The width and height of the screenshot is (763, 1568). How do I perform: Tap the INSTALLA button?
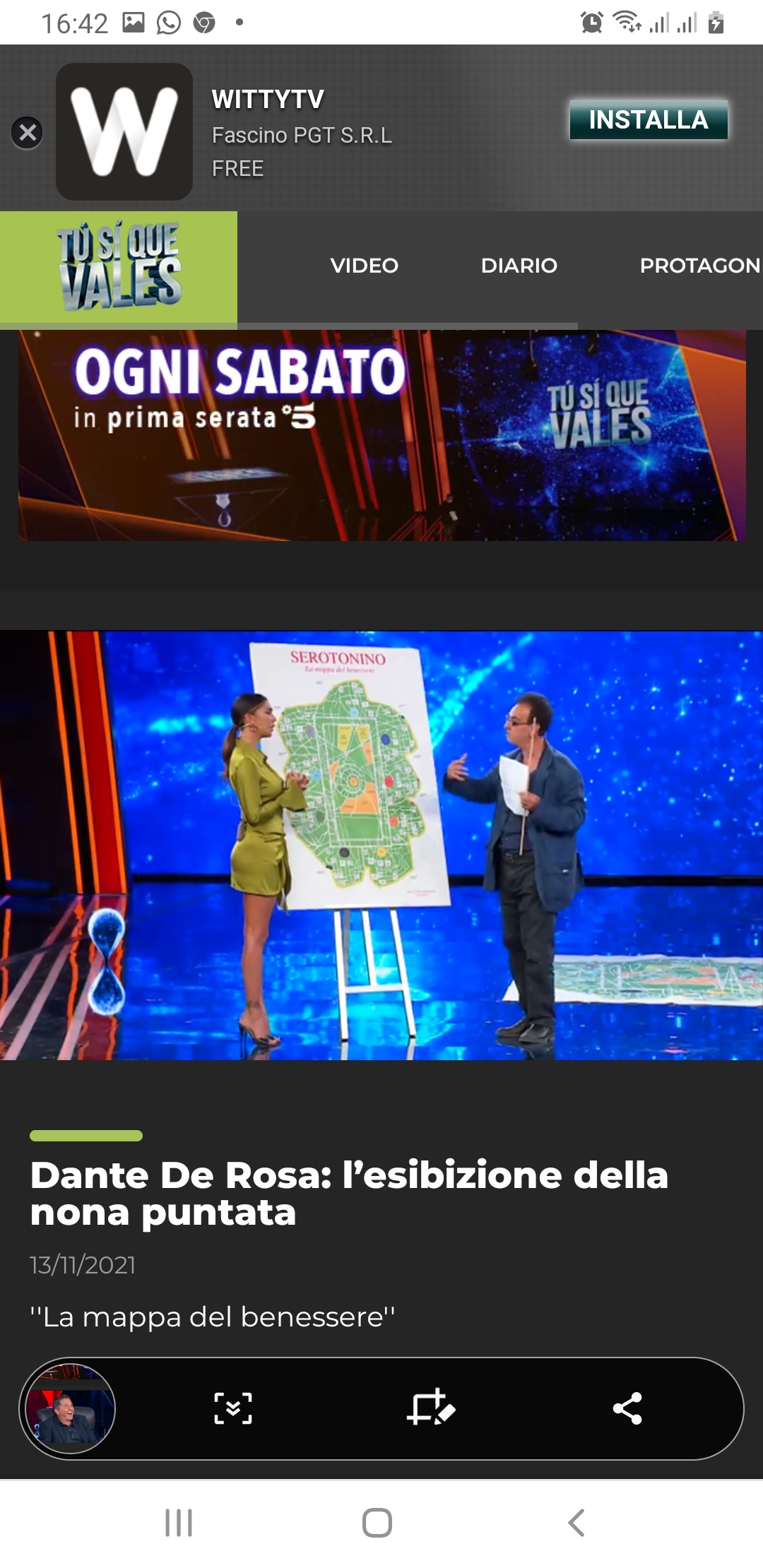[649, 120]
